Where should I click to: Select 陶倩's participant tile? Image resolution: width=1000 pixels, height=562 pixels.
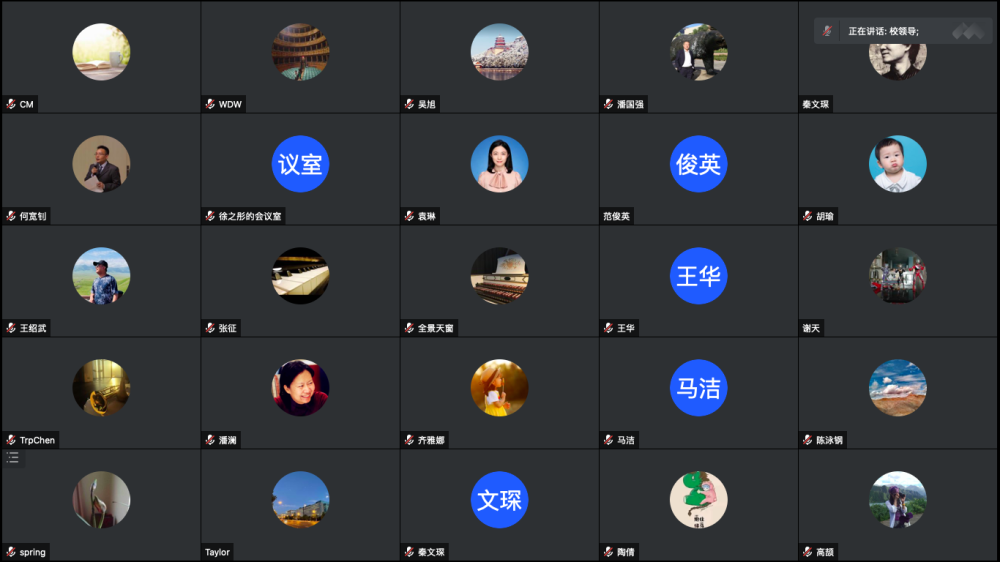coord(698,504)
